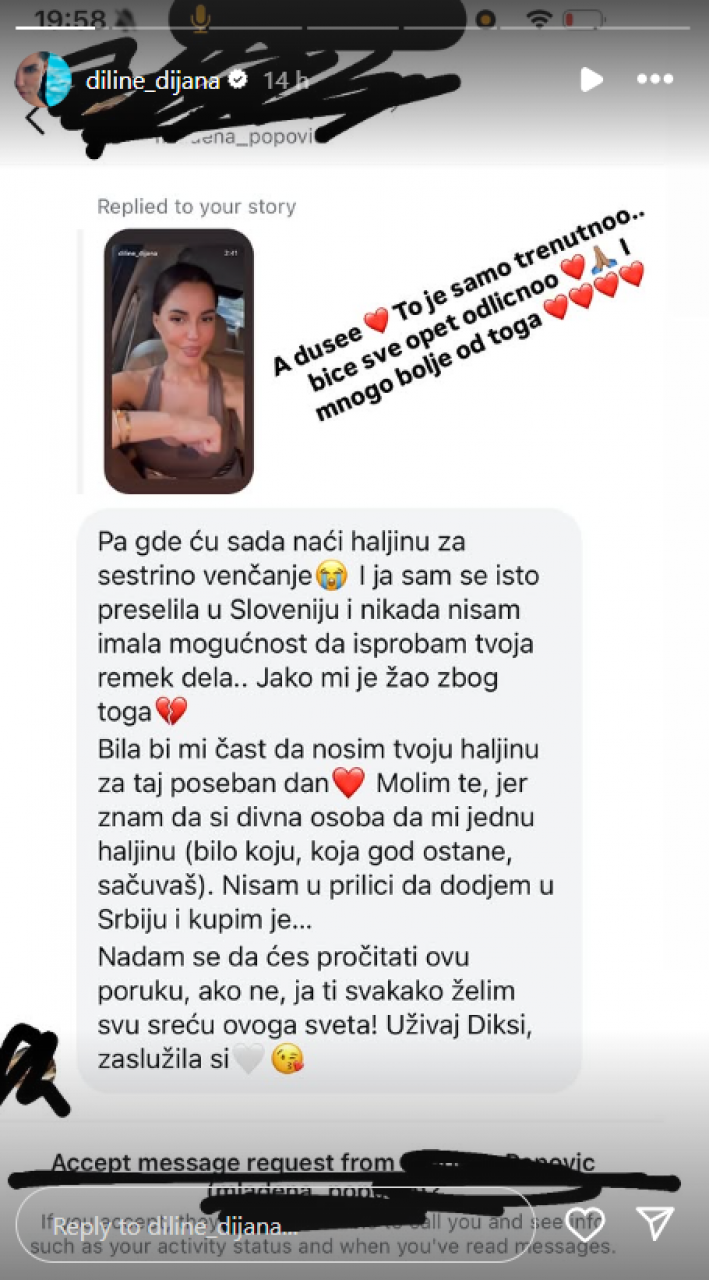Viewport: 709px width, 1280px height.
Task: Resume story playback
Action: pos(591,80)
